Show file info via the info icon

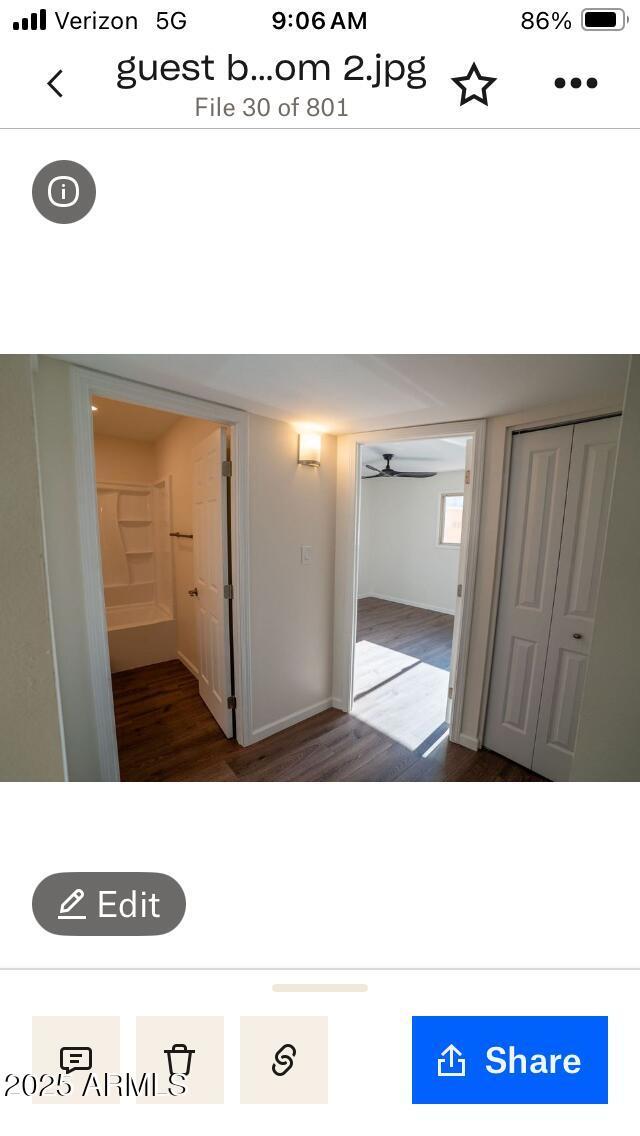point(64,192)
